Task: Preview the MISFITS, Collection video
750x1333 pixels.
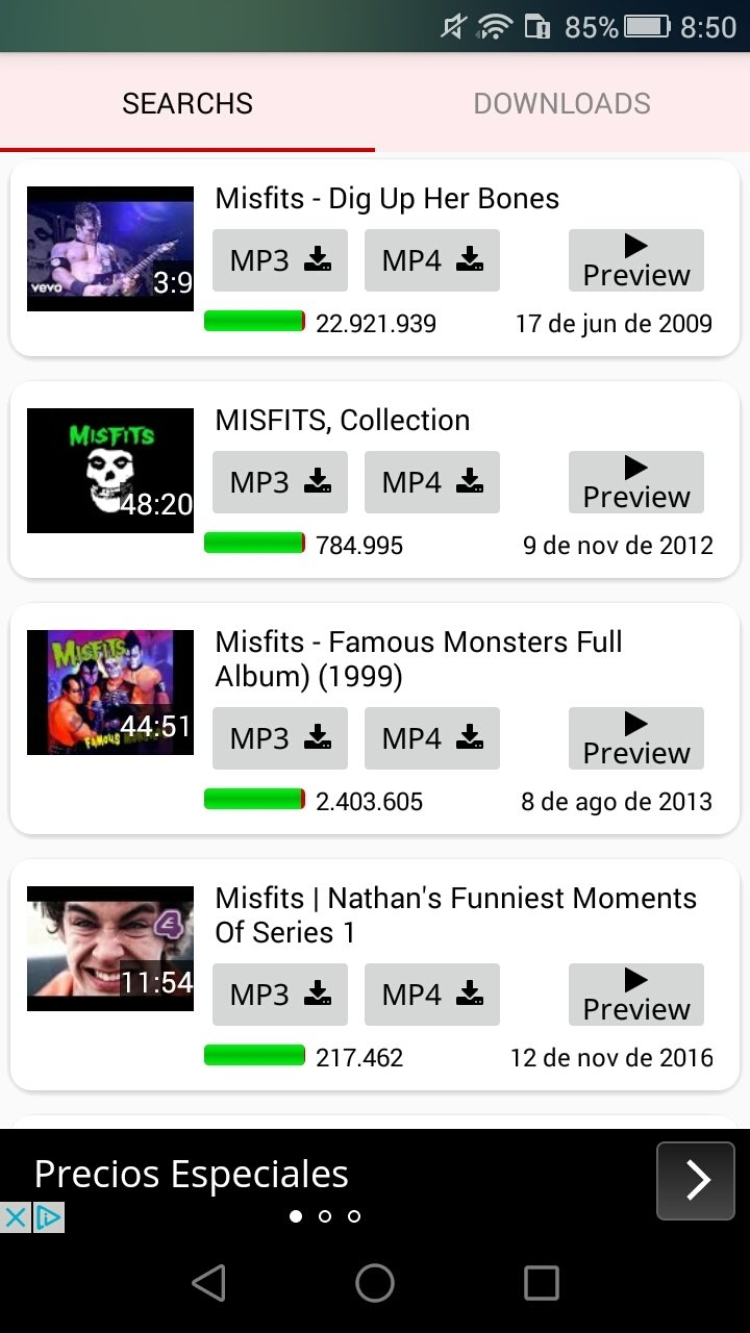Action: tap(636, 483)
